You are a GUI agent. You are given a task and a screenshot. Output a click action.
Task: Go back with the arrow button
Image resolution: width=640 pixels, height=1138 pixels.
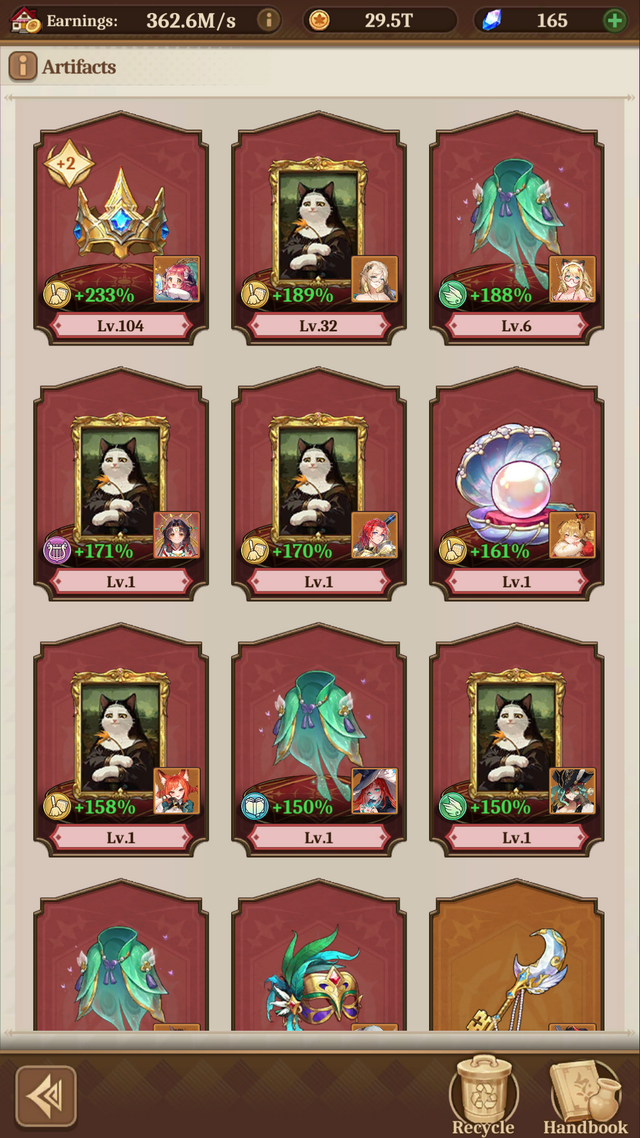coord(46,1096)
